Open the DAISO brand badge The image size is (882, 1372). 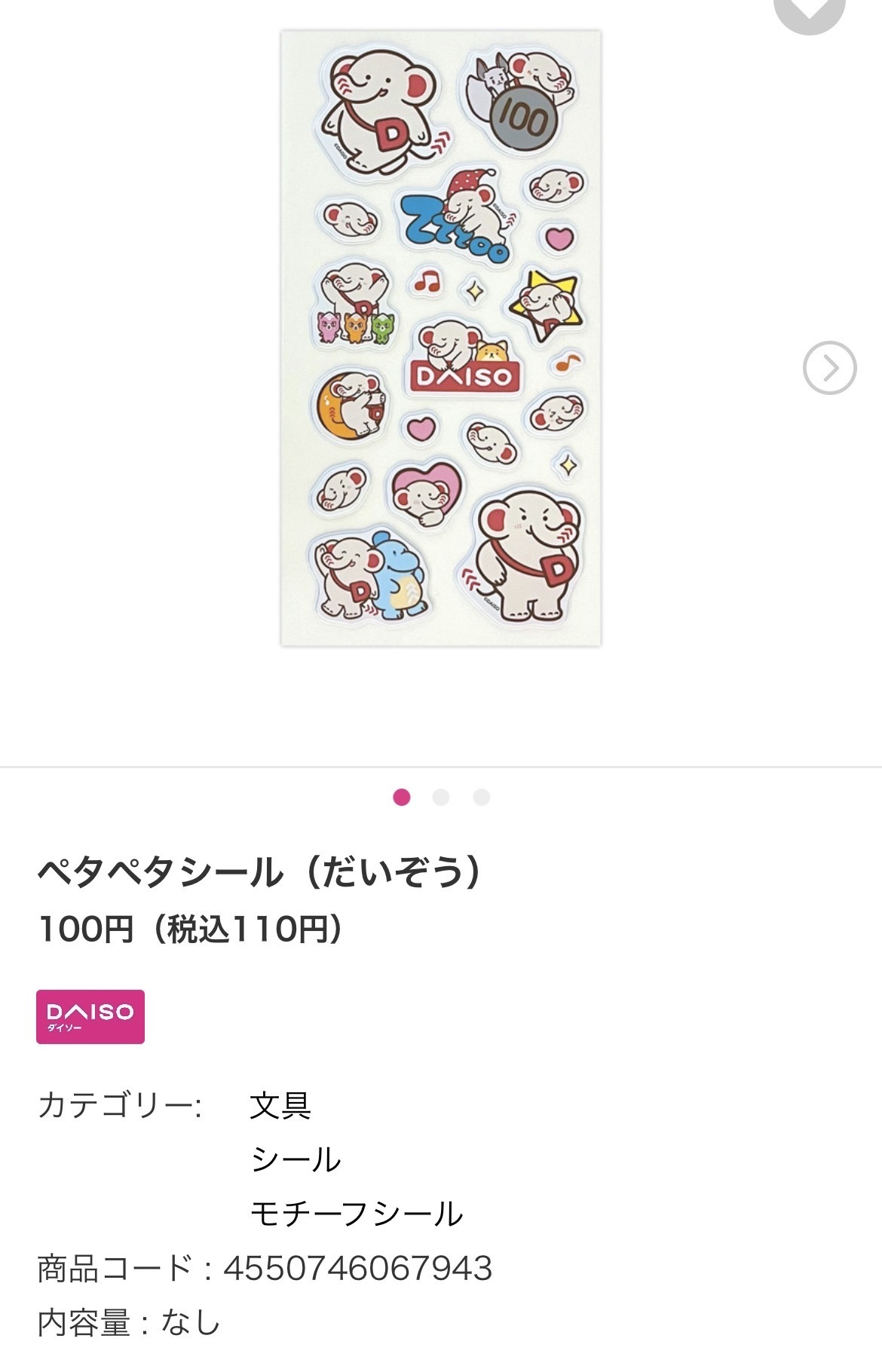pyautogui.click(x=90, y=1016)
